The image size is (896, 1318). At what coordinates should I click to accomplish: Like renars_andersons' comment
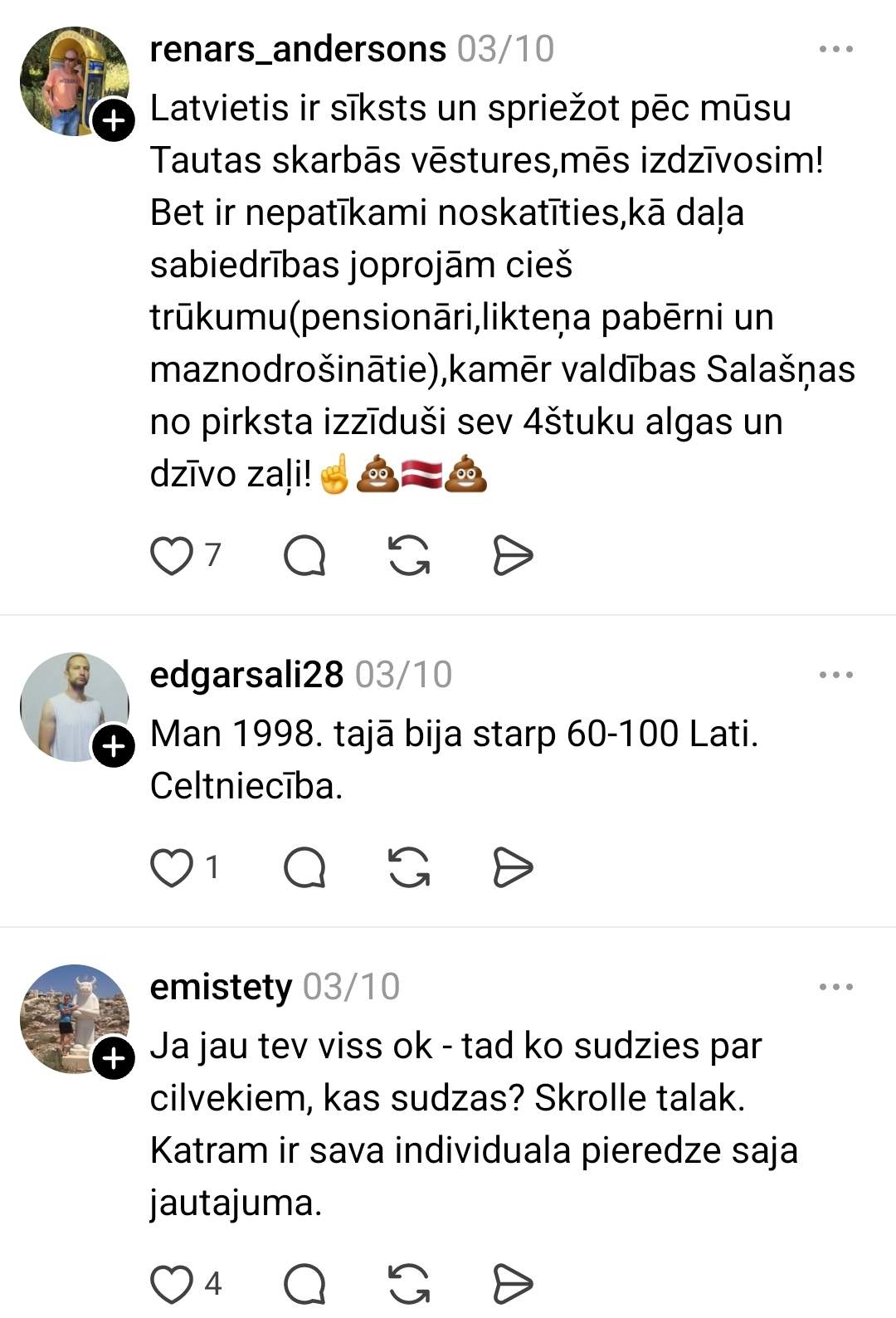click(x=172, y=556)
